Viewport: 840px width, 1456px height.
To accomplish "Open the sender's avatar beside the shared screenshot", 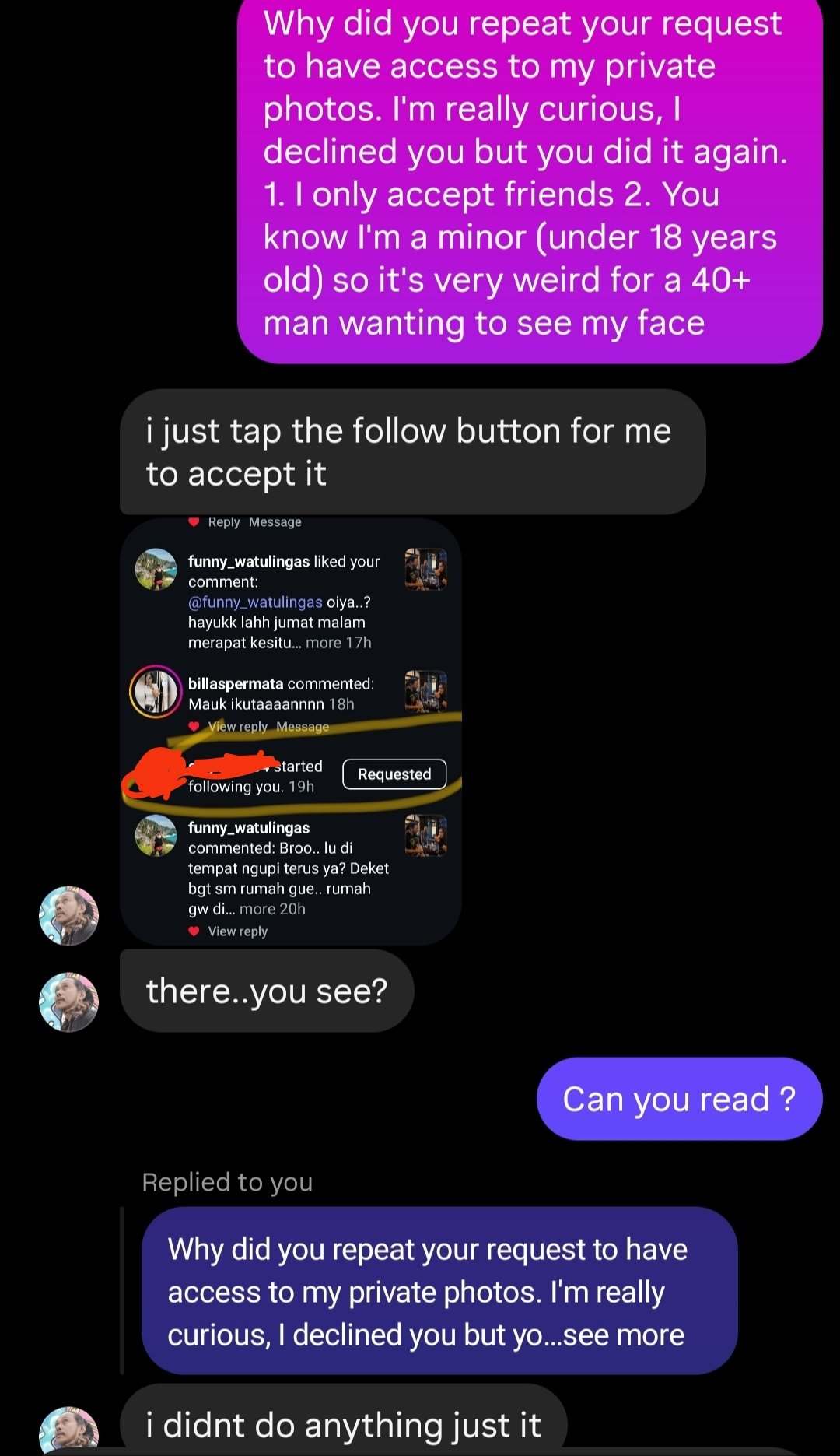I will coord(69,916).
